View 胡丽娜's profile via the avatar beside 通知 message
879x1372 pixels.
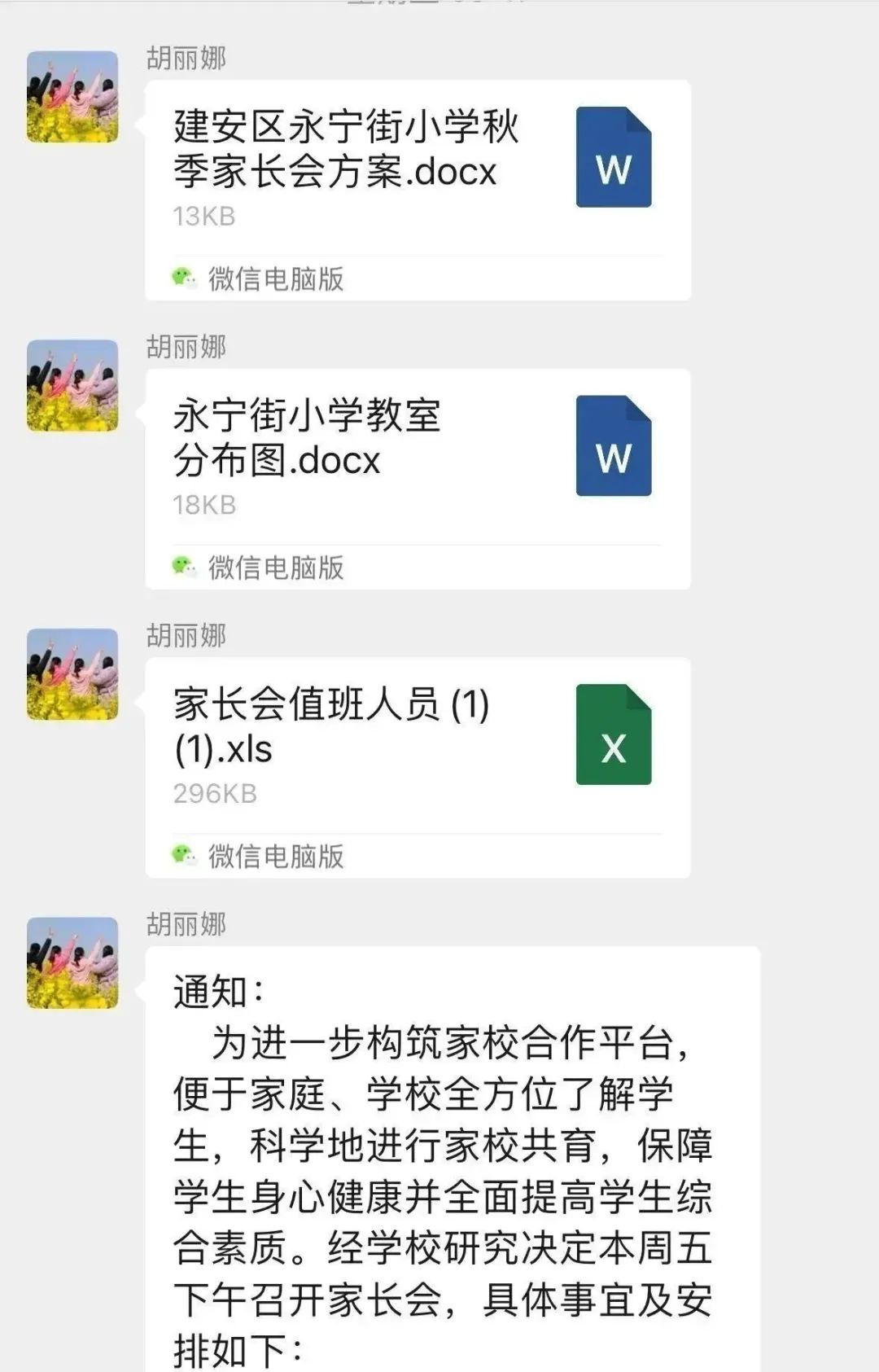72,962
